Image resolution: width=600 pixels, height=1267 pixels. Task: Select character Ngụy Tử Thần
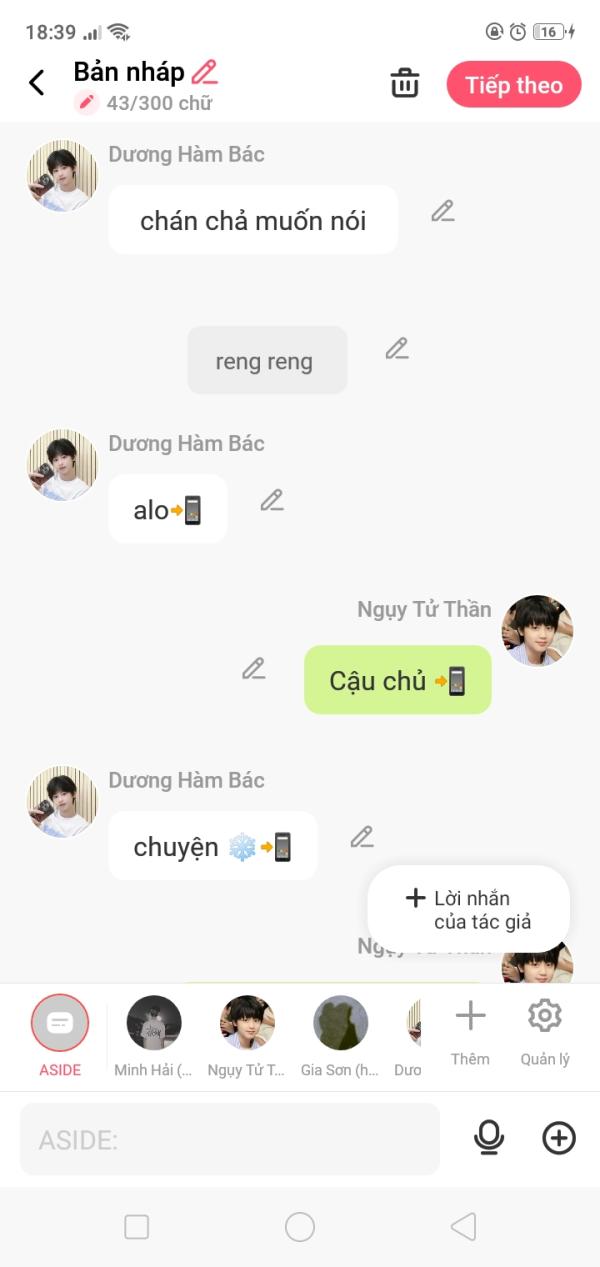click(247, 1035)
